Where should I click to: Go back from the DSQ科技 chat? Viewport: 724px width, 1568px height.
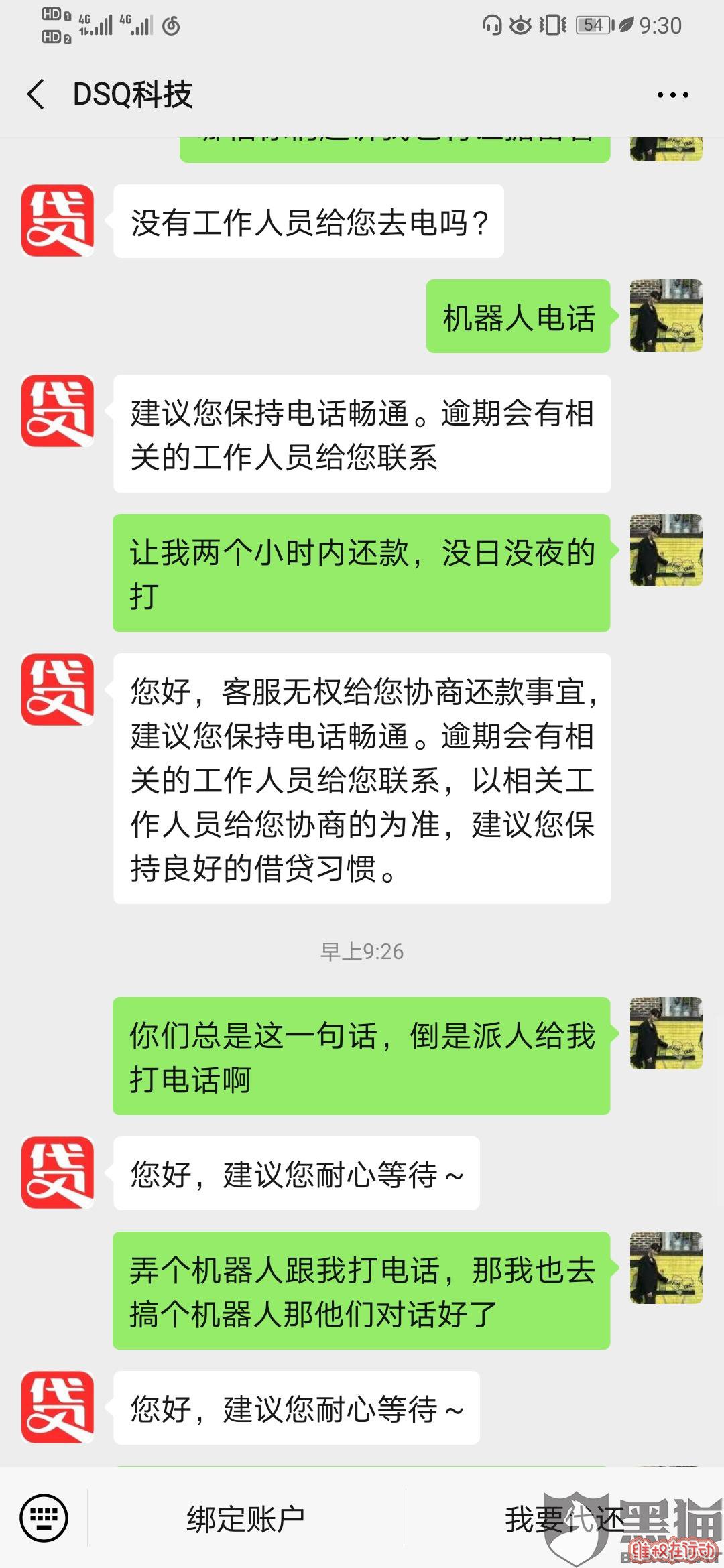[x=37, y=94]
